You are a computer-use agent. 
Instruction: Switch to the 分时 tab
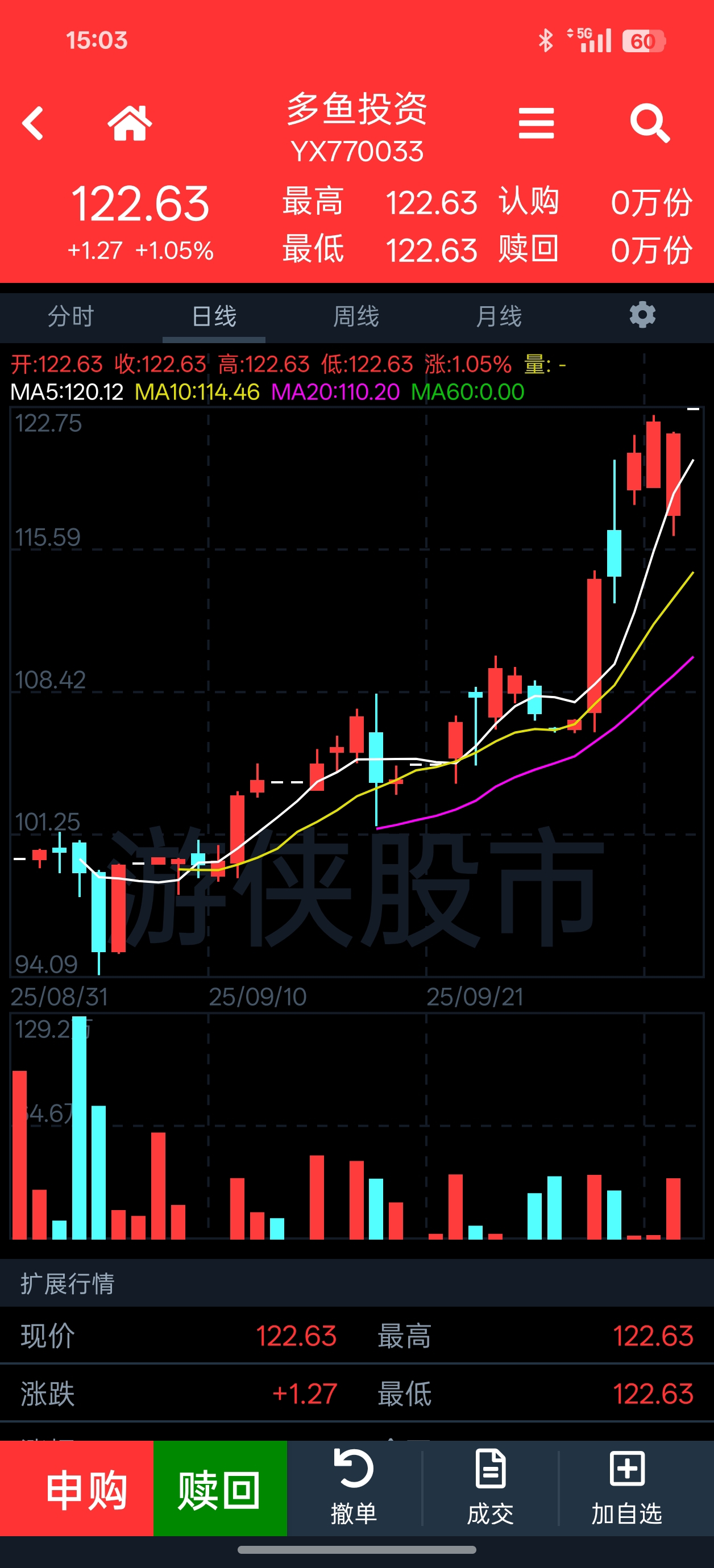71,316
